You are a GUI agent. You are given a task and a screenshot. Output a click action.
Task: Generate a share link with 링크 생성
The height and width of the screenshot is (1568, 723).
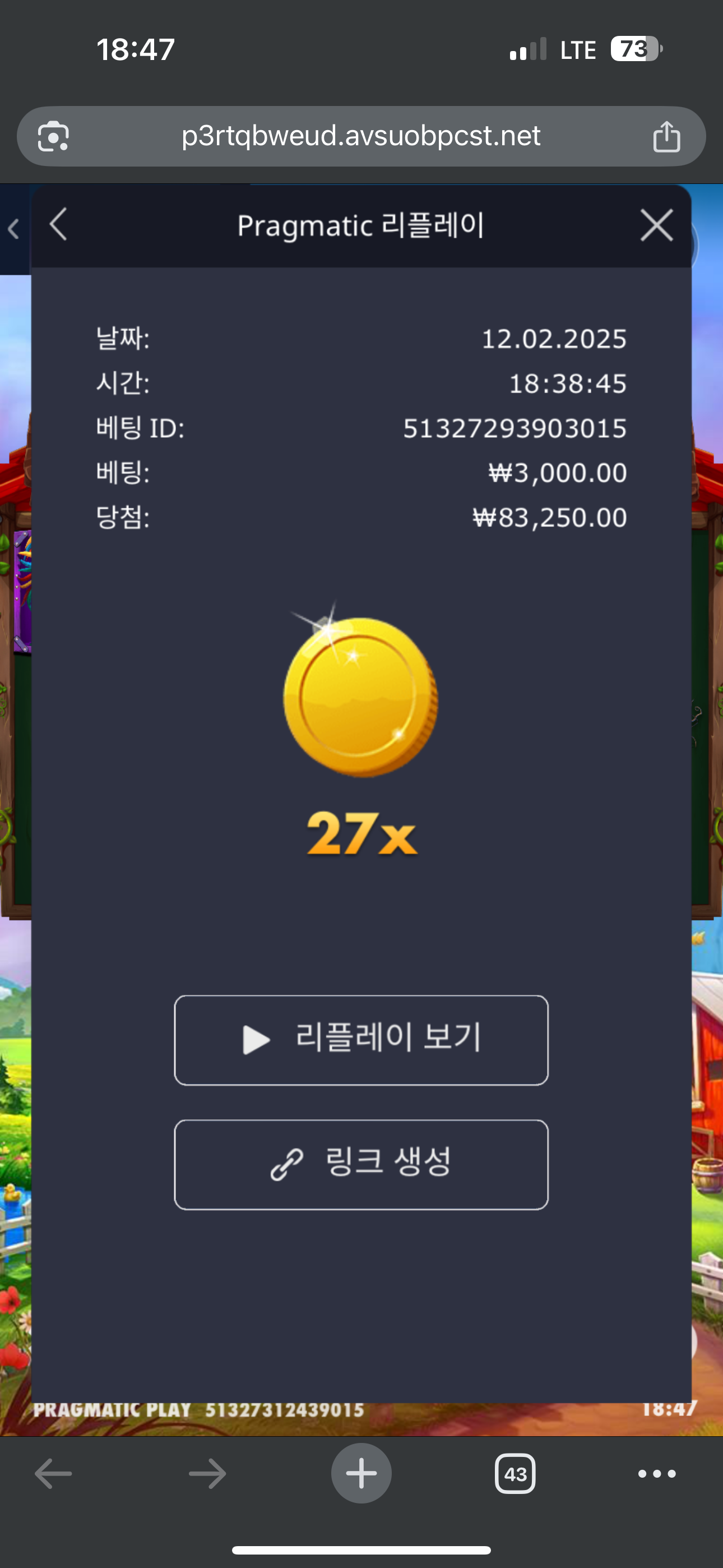click(x=361, y=1164)
